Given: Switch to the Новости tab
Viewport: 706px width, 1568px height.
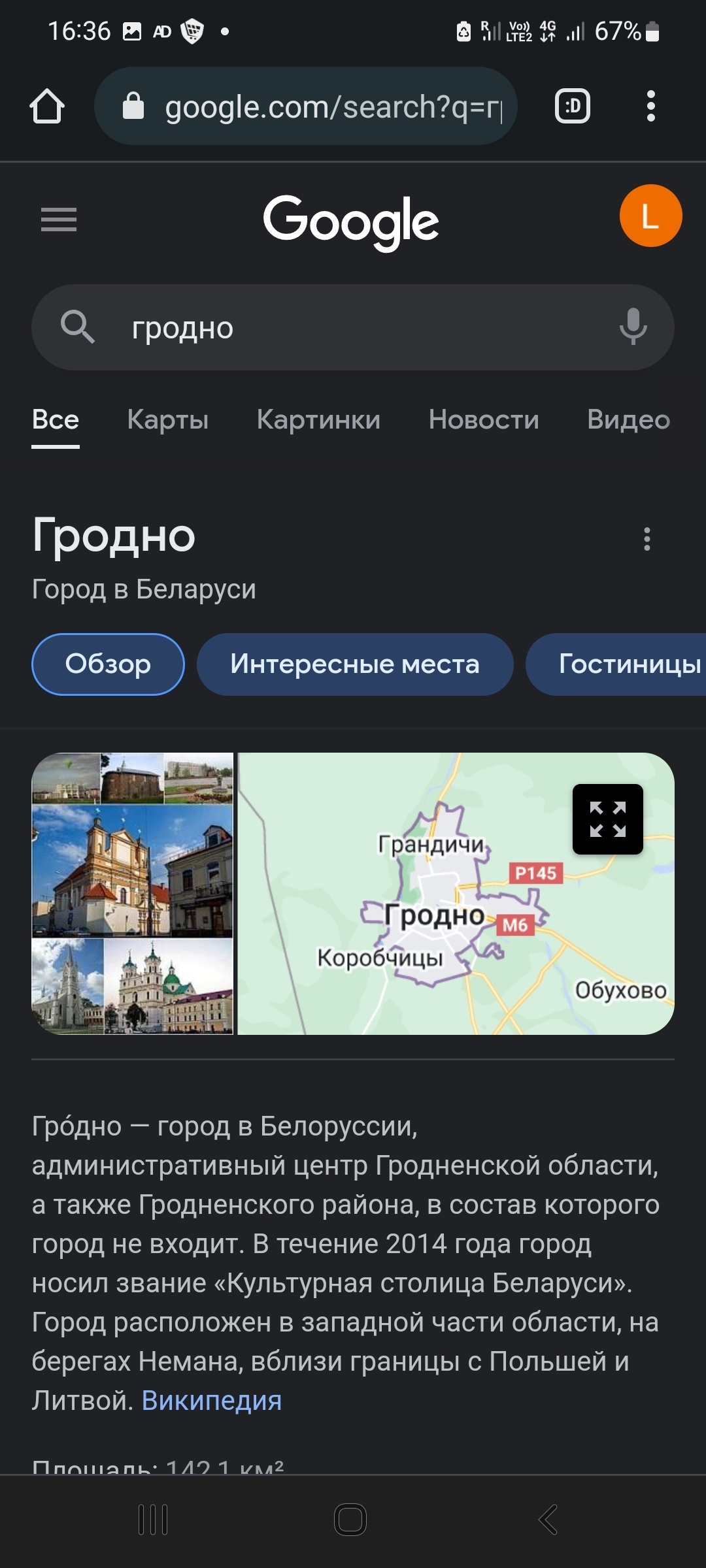Looking at the screenshot, I should click(484, 420).
